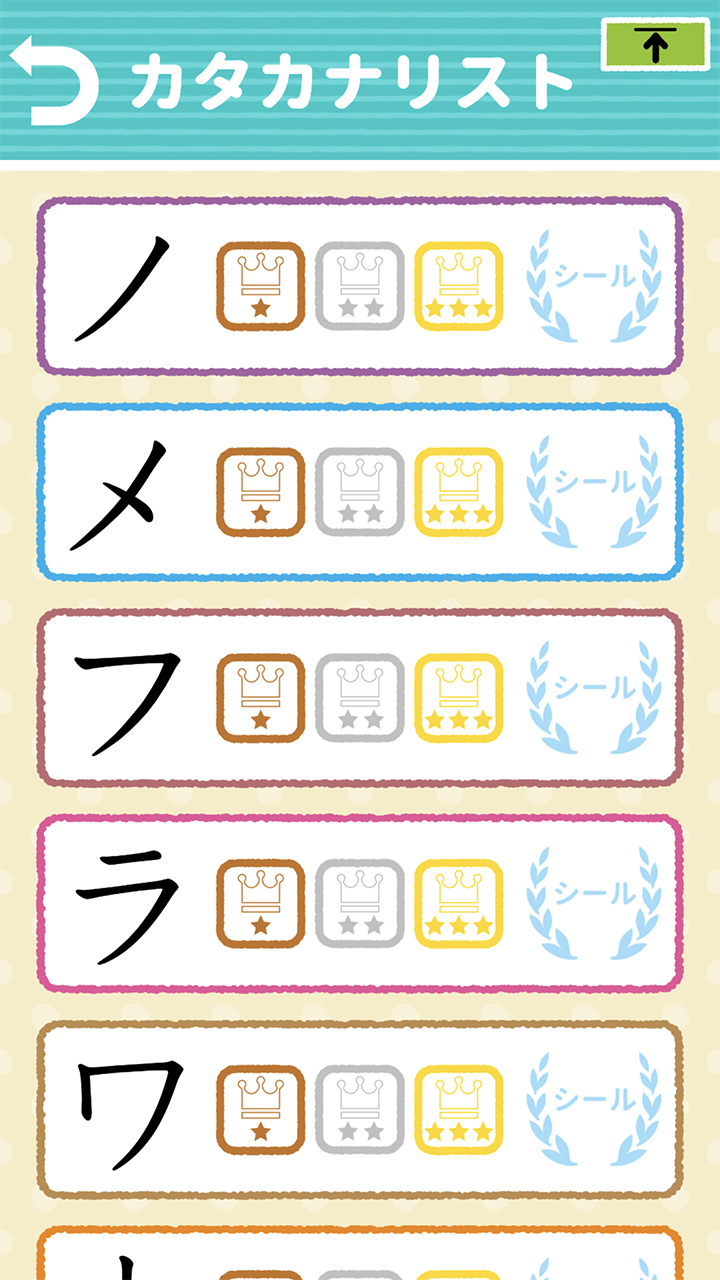The width and height of the screenshot is (720, 1280).
Task: Choose the three-star gold level for メ
Action: click(x=459, y=492)
